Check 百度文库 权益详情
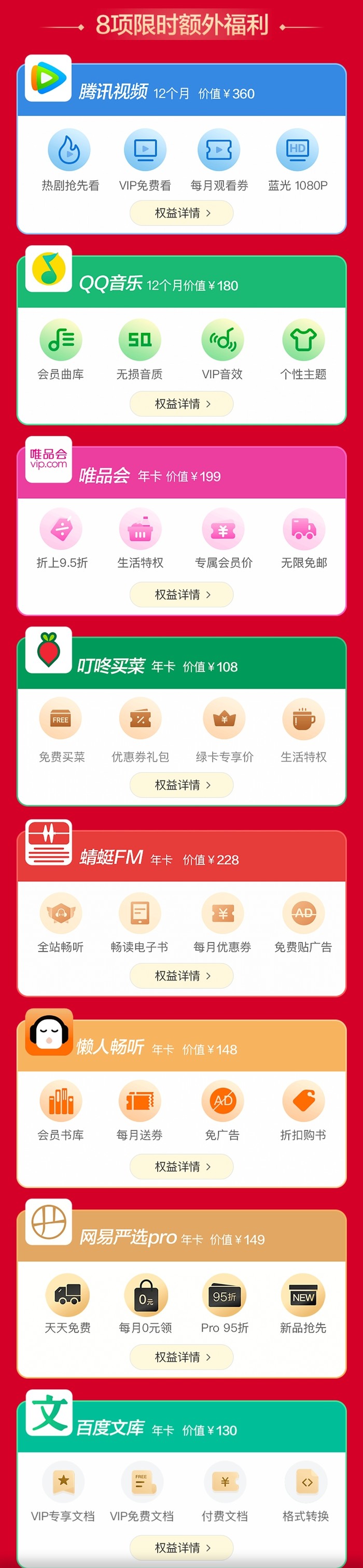The width and height of the screenshot is (363, 1568). (x=181, y=1547)
